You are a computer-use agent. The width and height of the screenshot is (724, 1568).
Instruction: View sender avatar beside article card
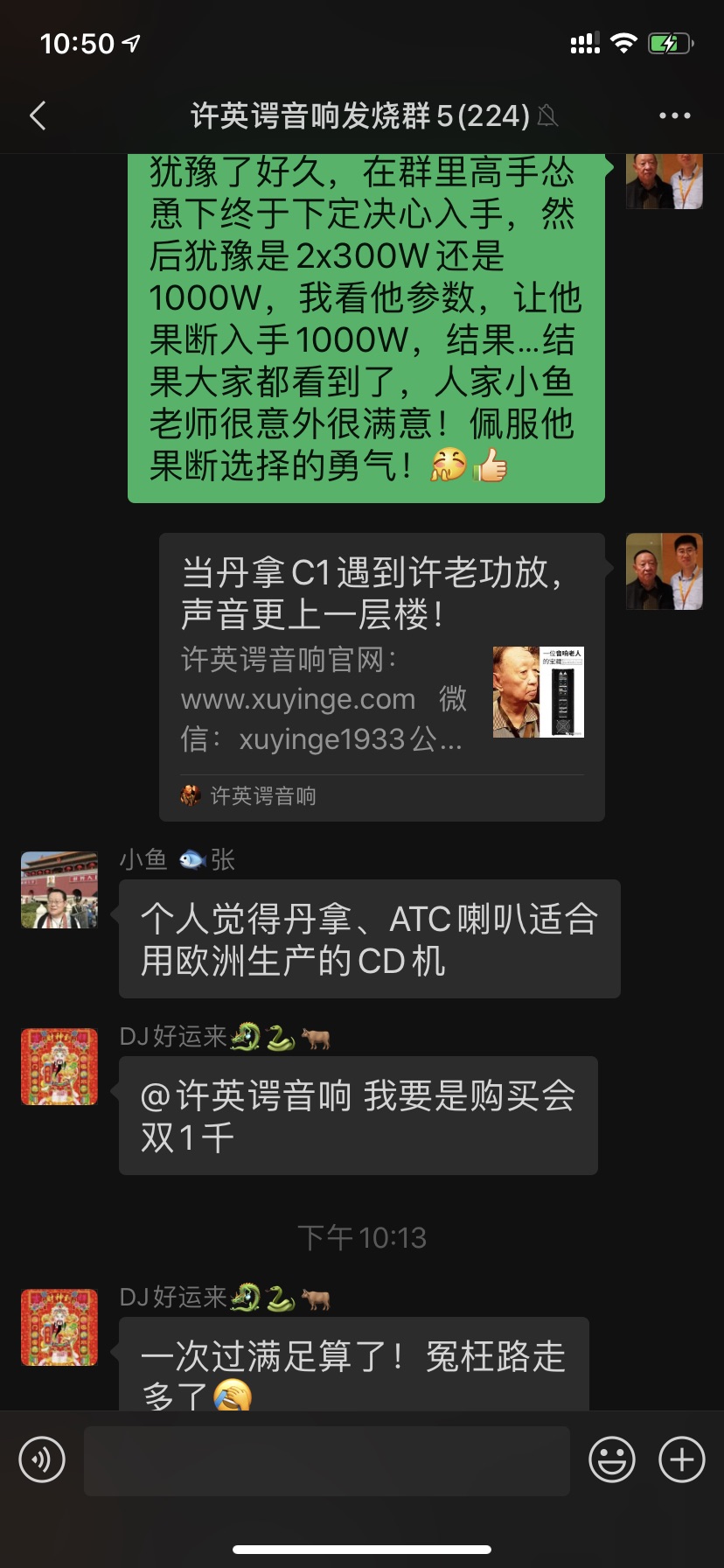click(664, 571)
